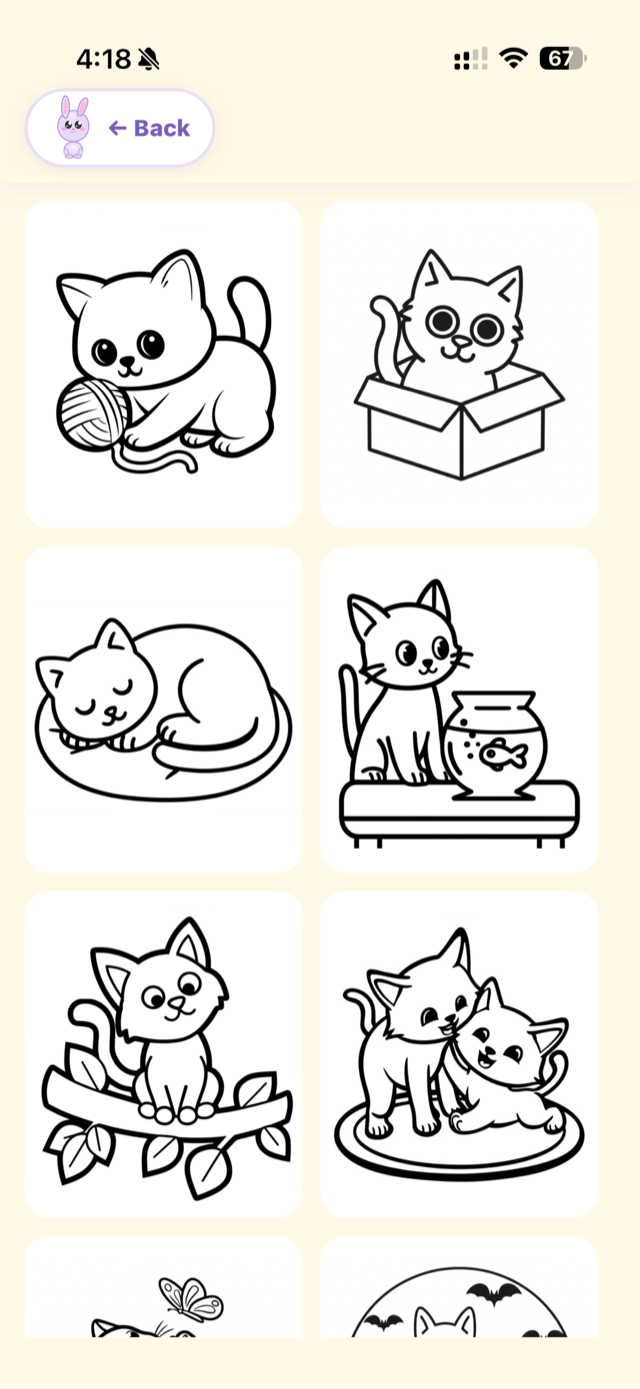Open the kitten with yarn ball page

click(x=164, y=364)
